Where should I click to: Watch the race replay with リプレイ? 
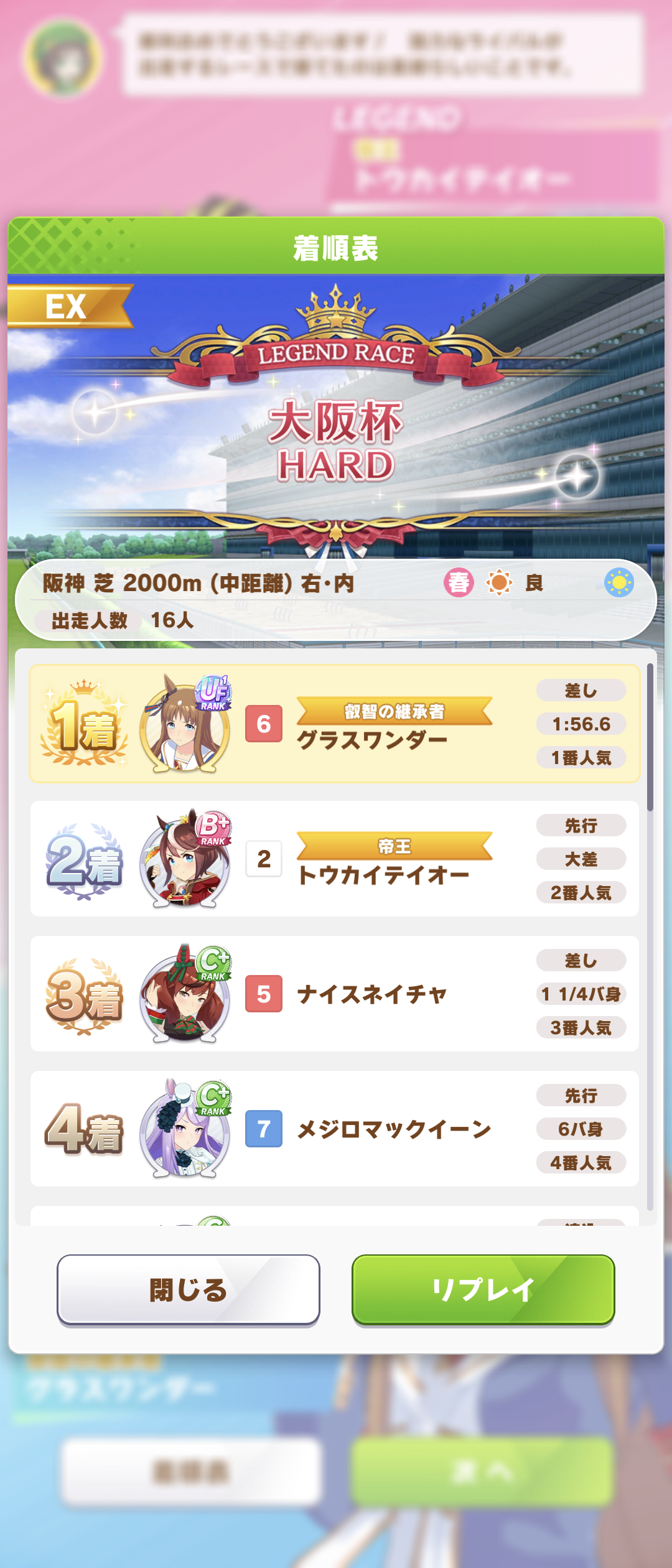(483, 1289)
